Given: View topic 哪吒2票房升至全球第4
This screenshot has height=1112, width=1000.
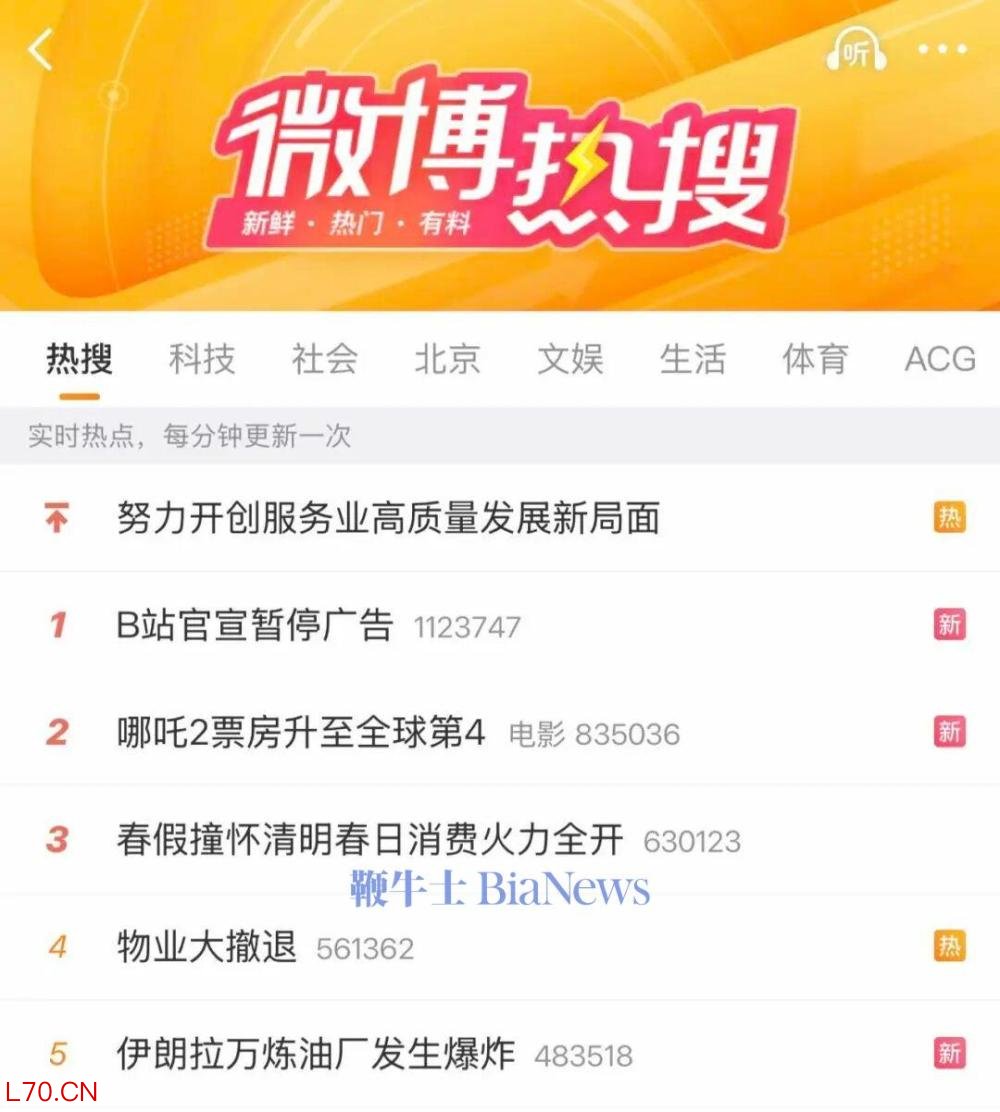Looking at the screenshot, I should coord(301,733).
